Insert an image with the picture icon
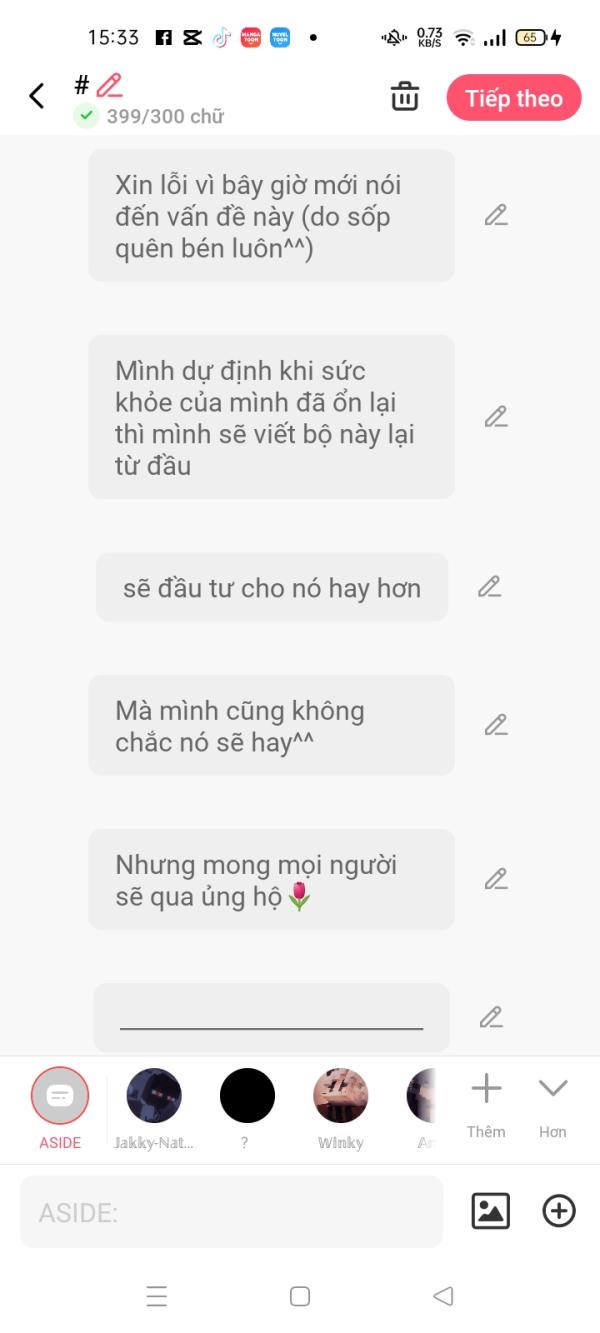This screenshot has height=1333, width=600. coord(491,1211)
